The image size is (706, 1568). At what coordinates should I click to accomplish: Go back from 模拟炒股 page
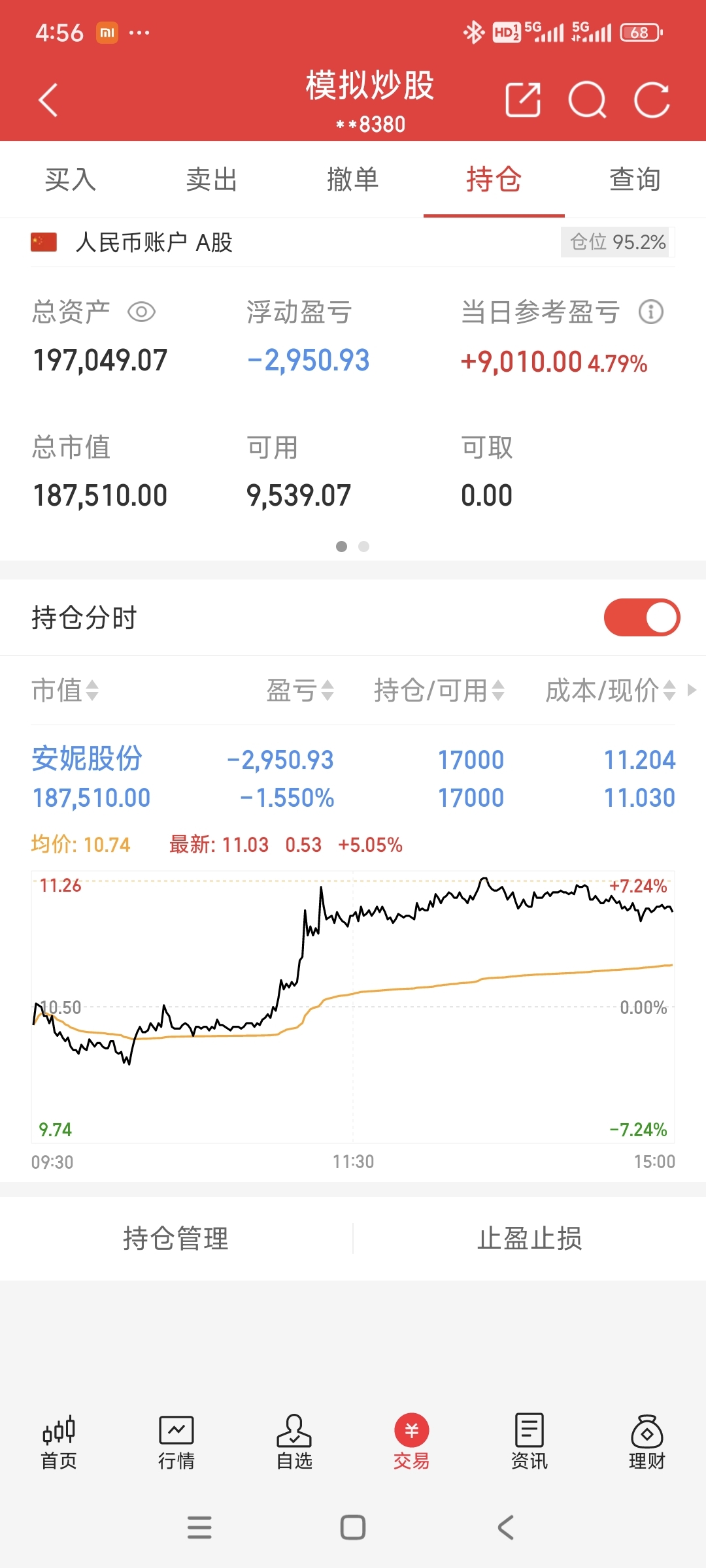pos(49,100)
